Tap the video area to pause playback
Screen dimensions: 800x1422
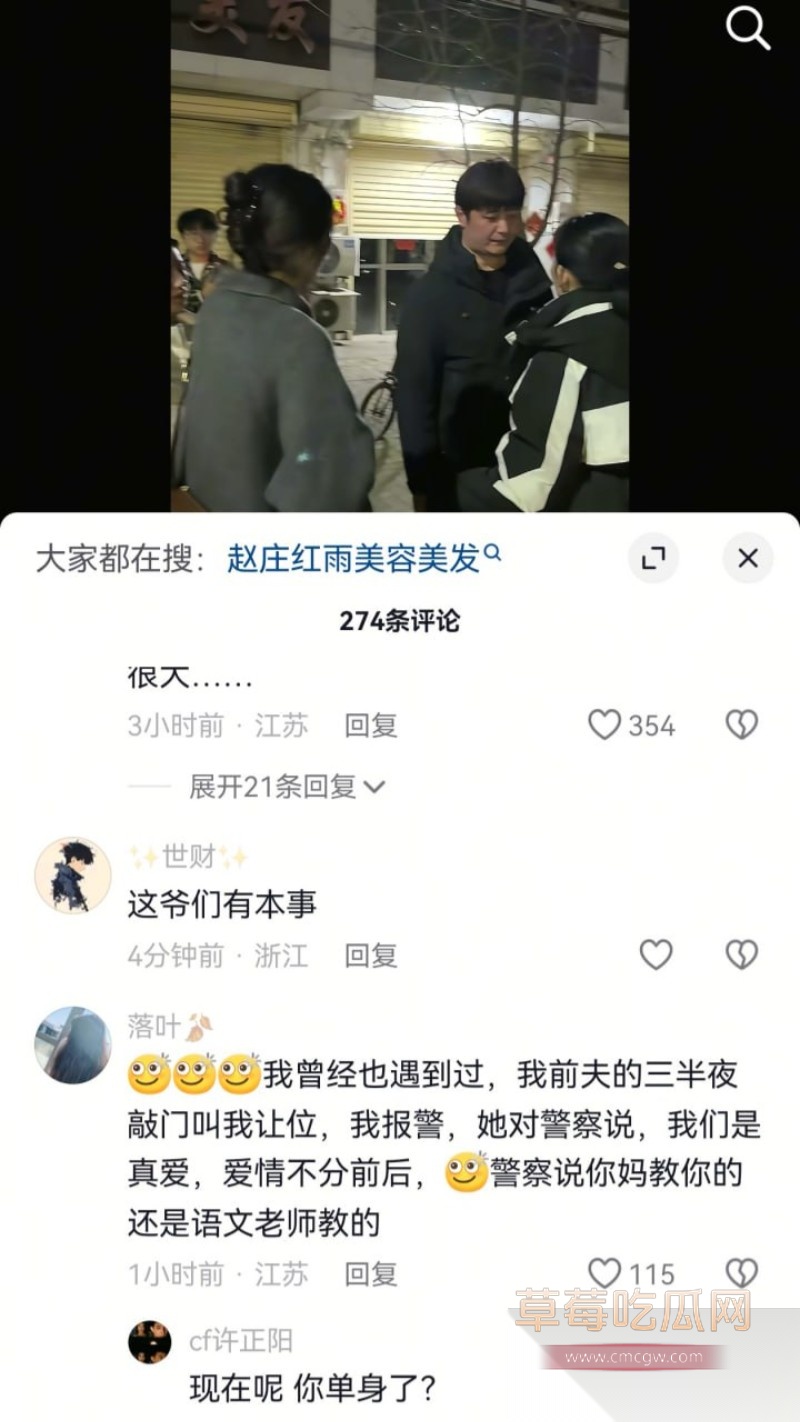pos(400,255)
